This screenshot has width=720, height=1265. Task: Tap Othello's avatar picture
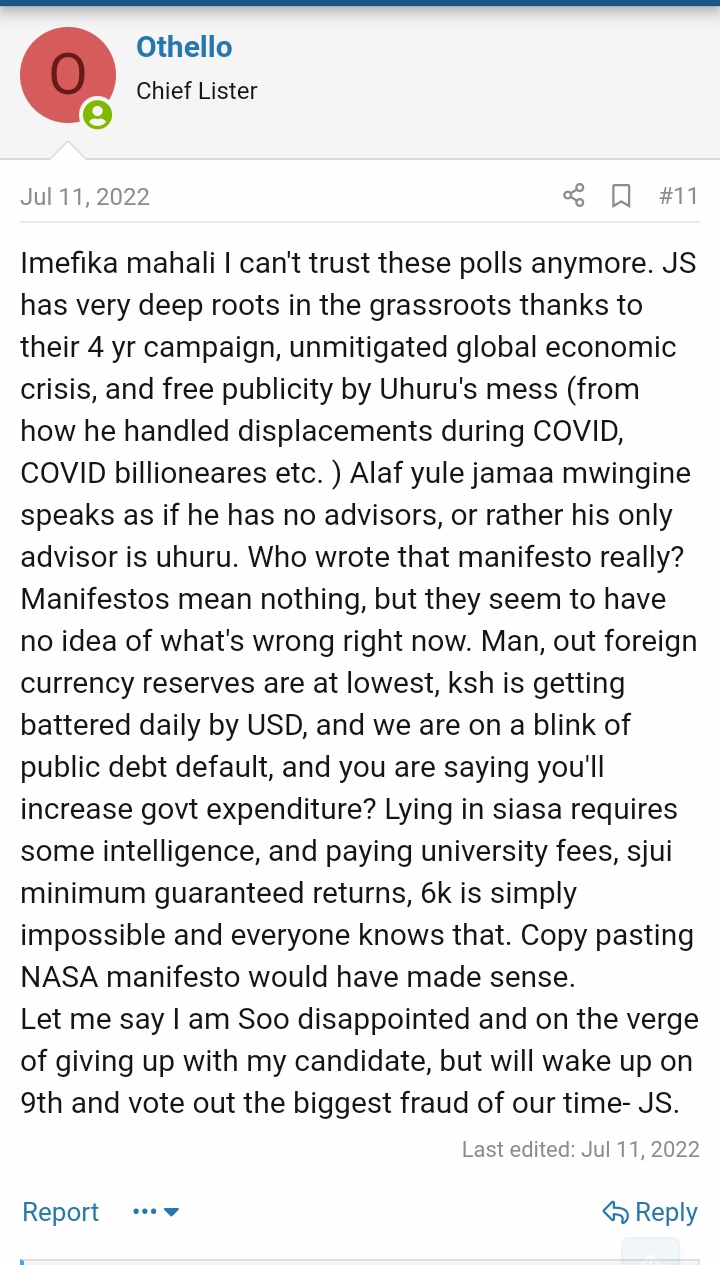point(67,76)
